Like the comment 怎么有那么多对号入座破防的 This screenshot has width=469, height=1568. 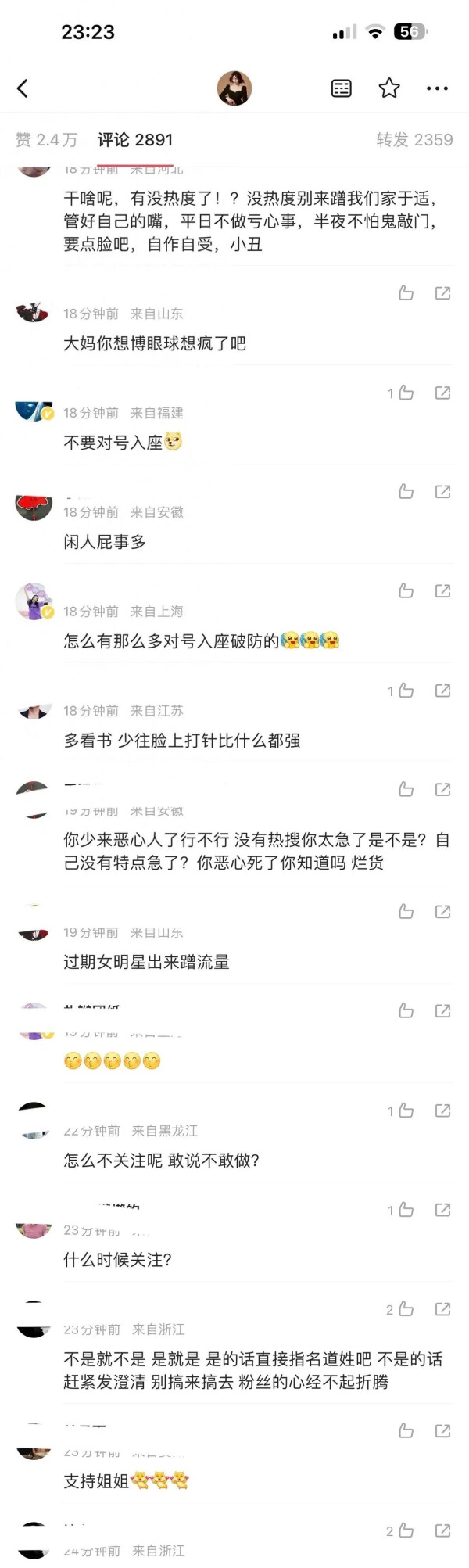click(405, 691)
